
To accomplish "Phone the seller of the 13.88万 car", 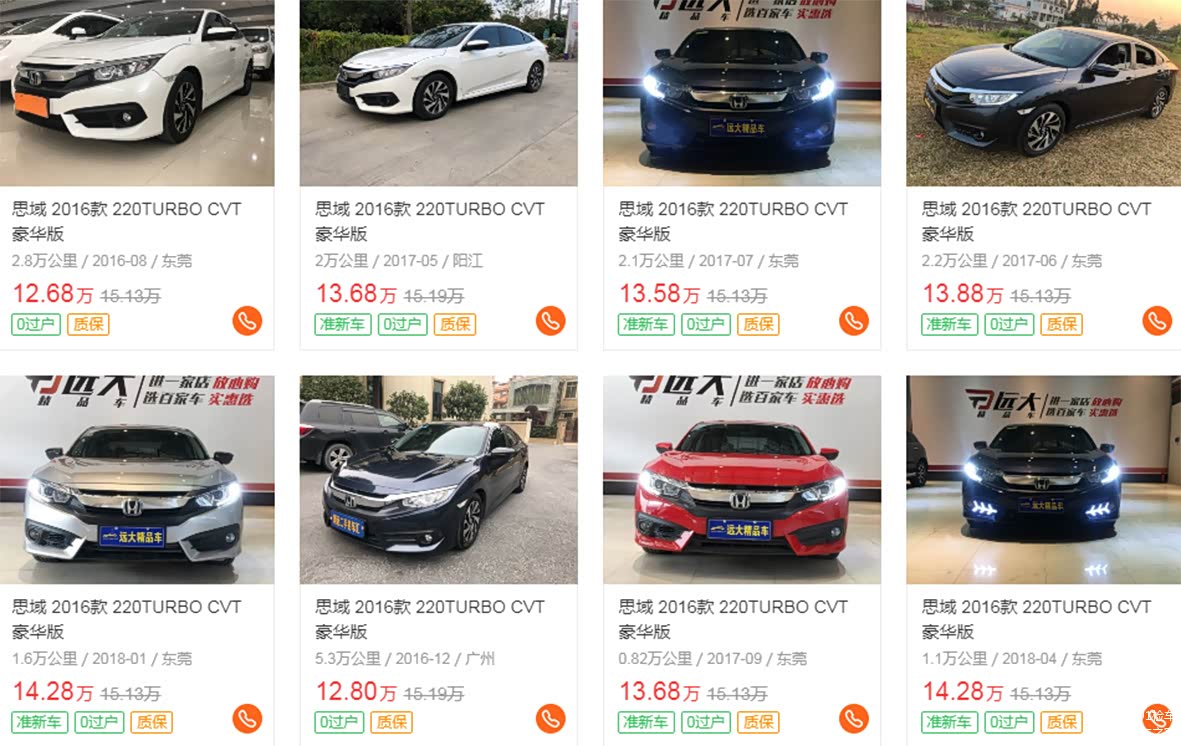I will (1157, 321).
